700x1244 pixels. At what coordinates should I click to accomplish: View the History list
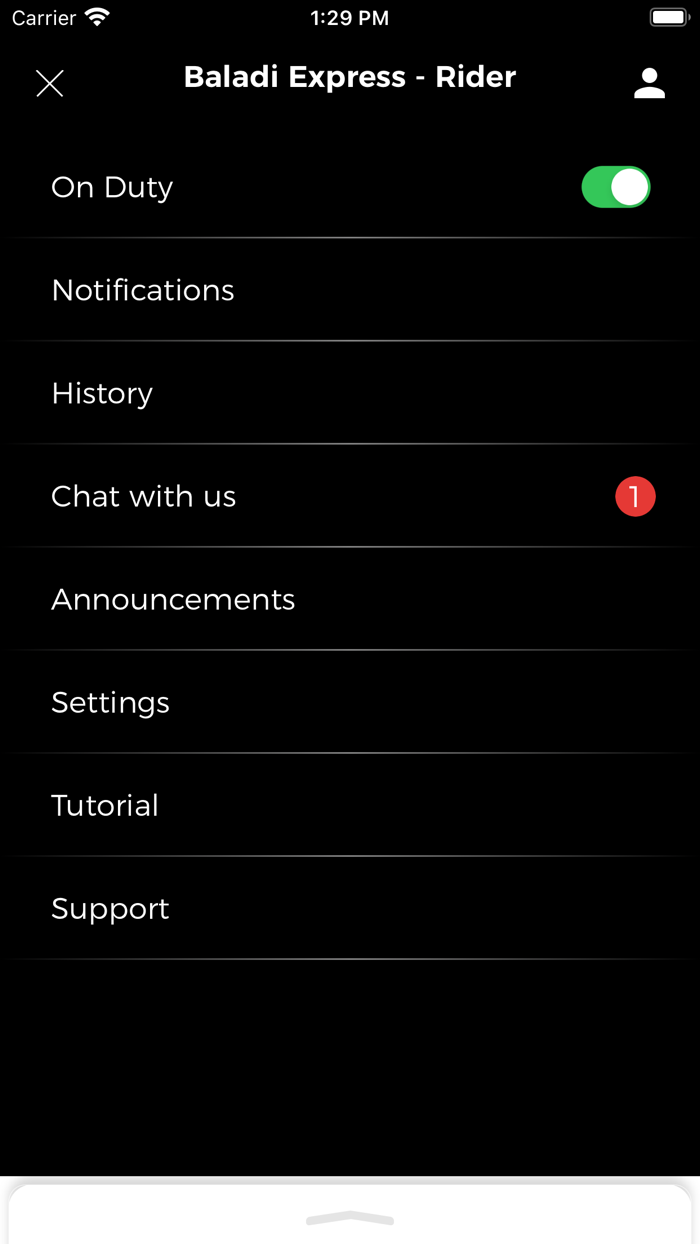pyautogui.click(x=102, y=393)
